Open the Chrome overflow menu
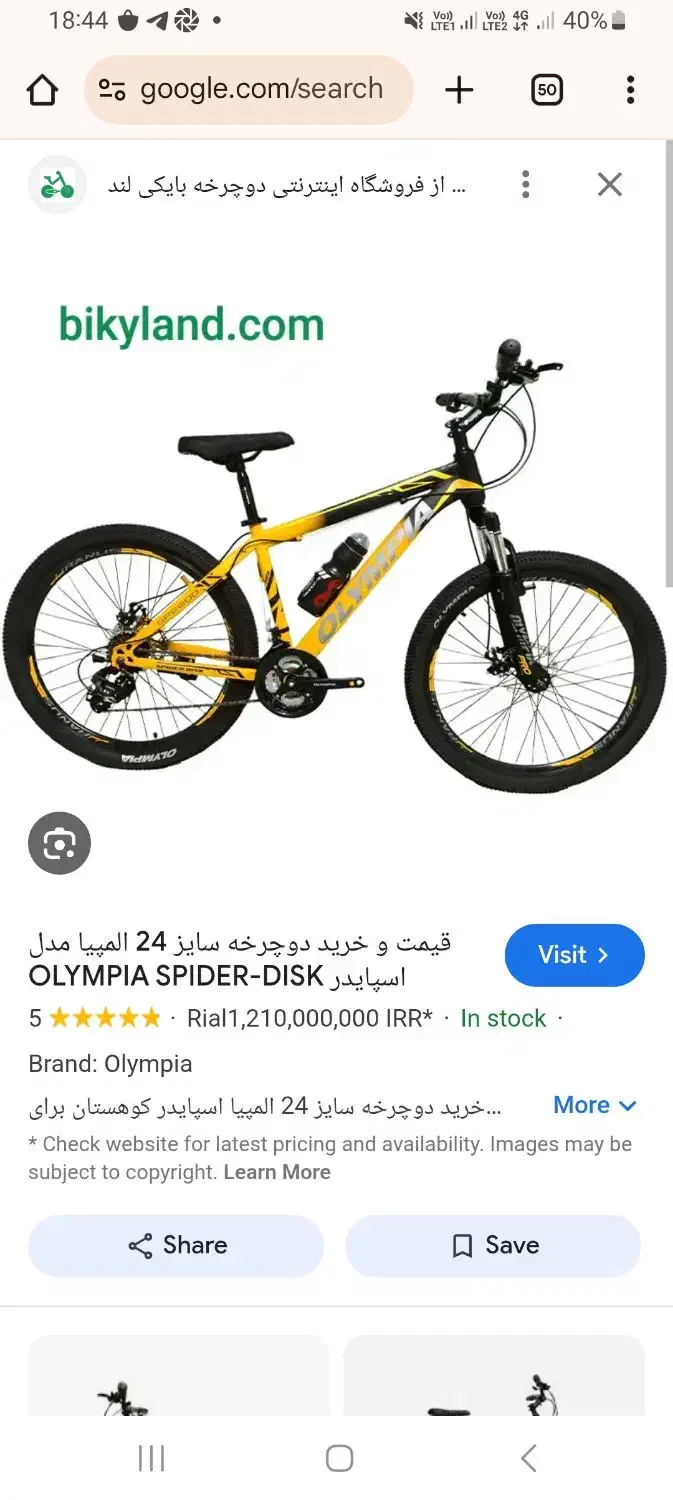The height and width of the screenshot is (1500, 673). 630,90
